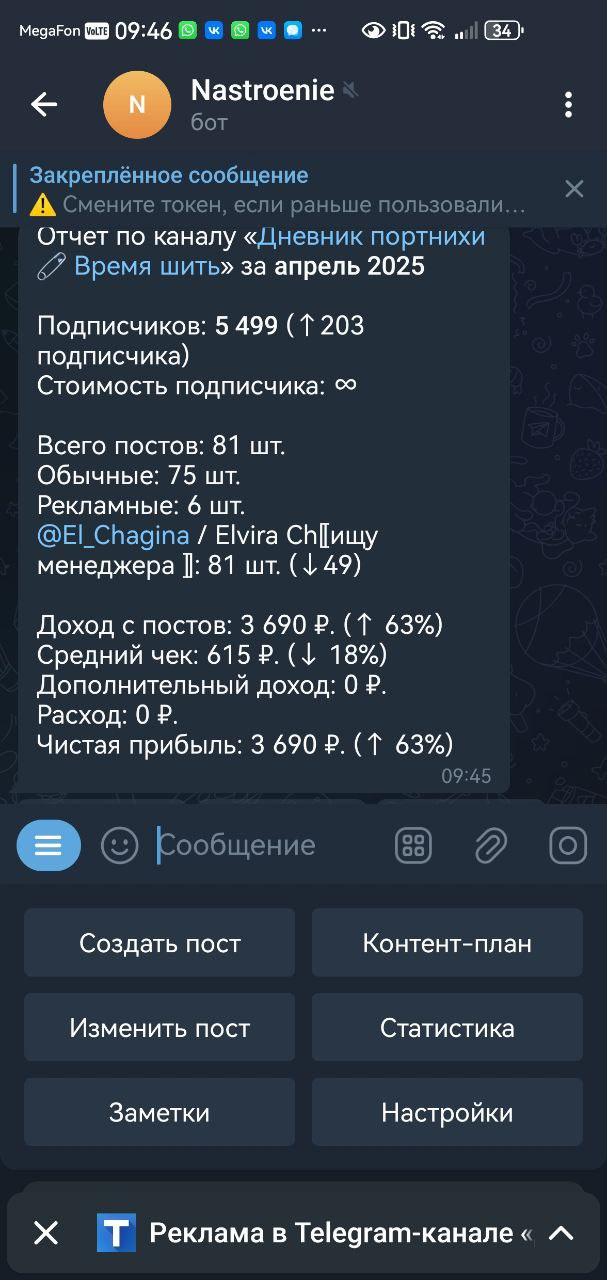Open the @El_Chagina mention
This screenshot has width=607, height=1280.
tap(113, 535)
